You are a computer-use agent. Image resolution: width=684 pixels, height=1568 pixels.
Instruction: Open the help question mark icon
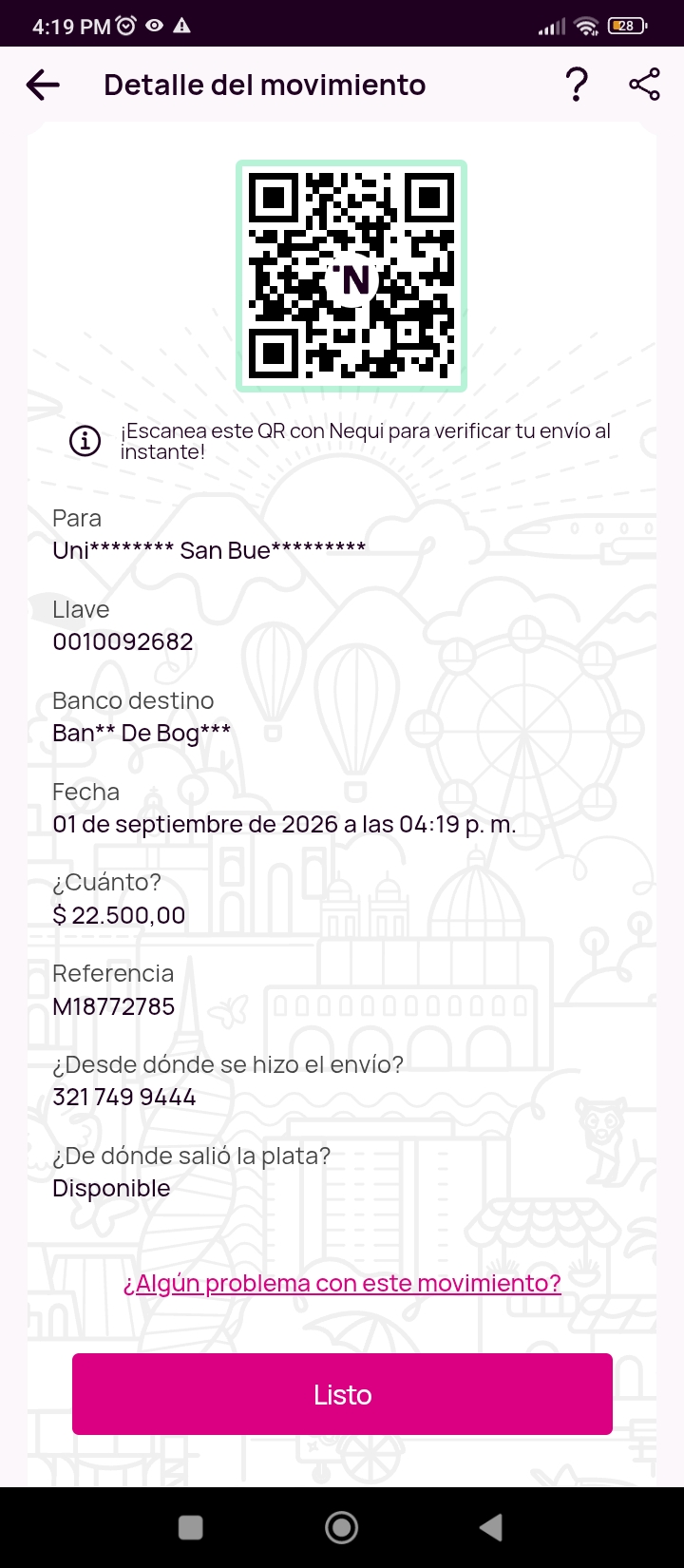pos(577,86)
